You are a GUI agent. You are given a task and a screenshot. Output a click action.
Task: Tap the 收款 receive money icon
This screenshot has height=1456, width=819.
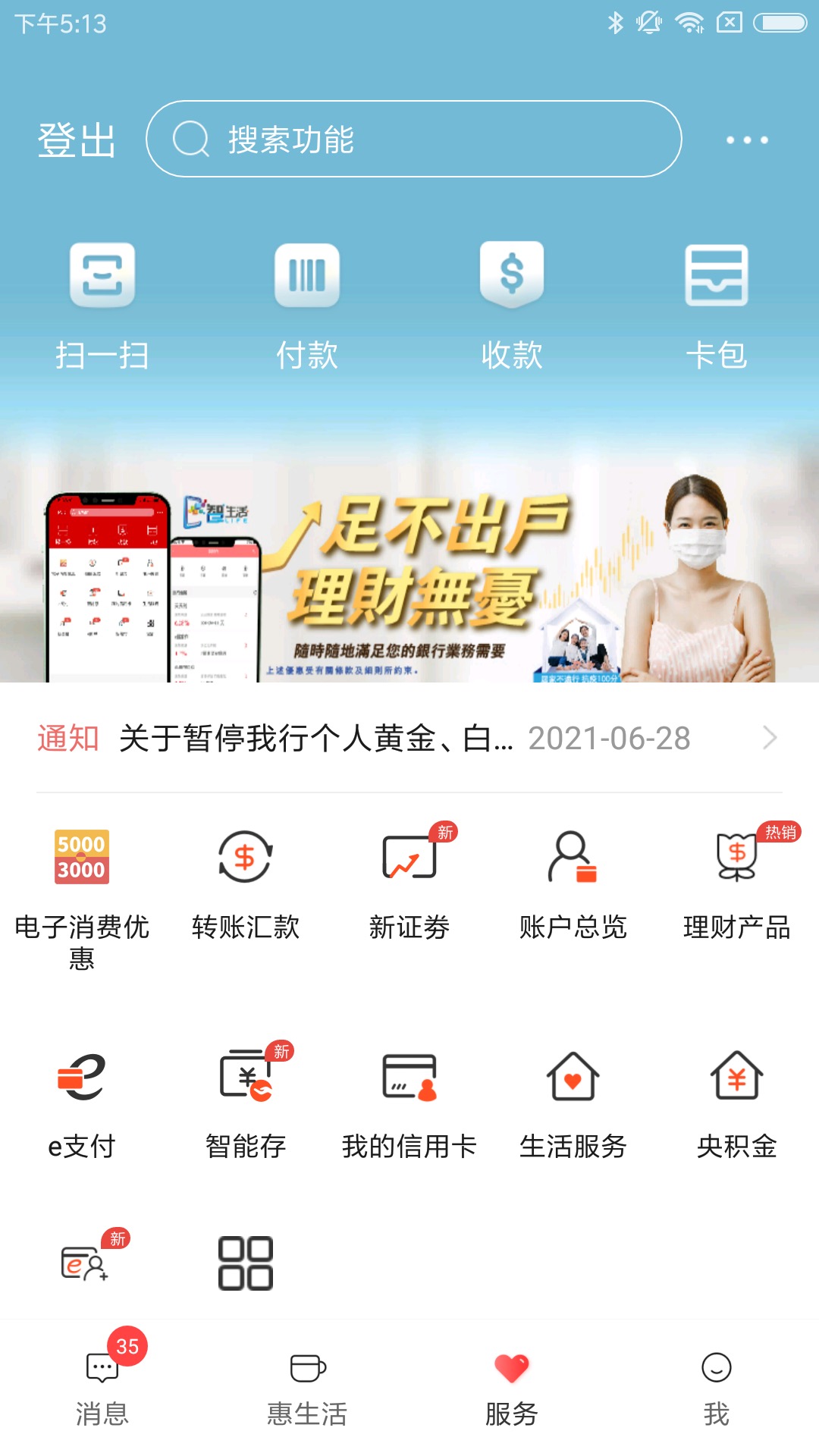[x=512, y=278]
